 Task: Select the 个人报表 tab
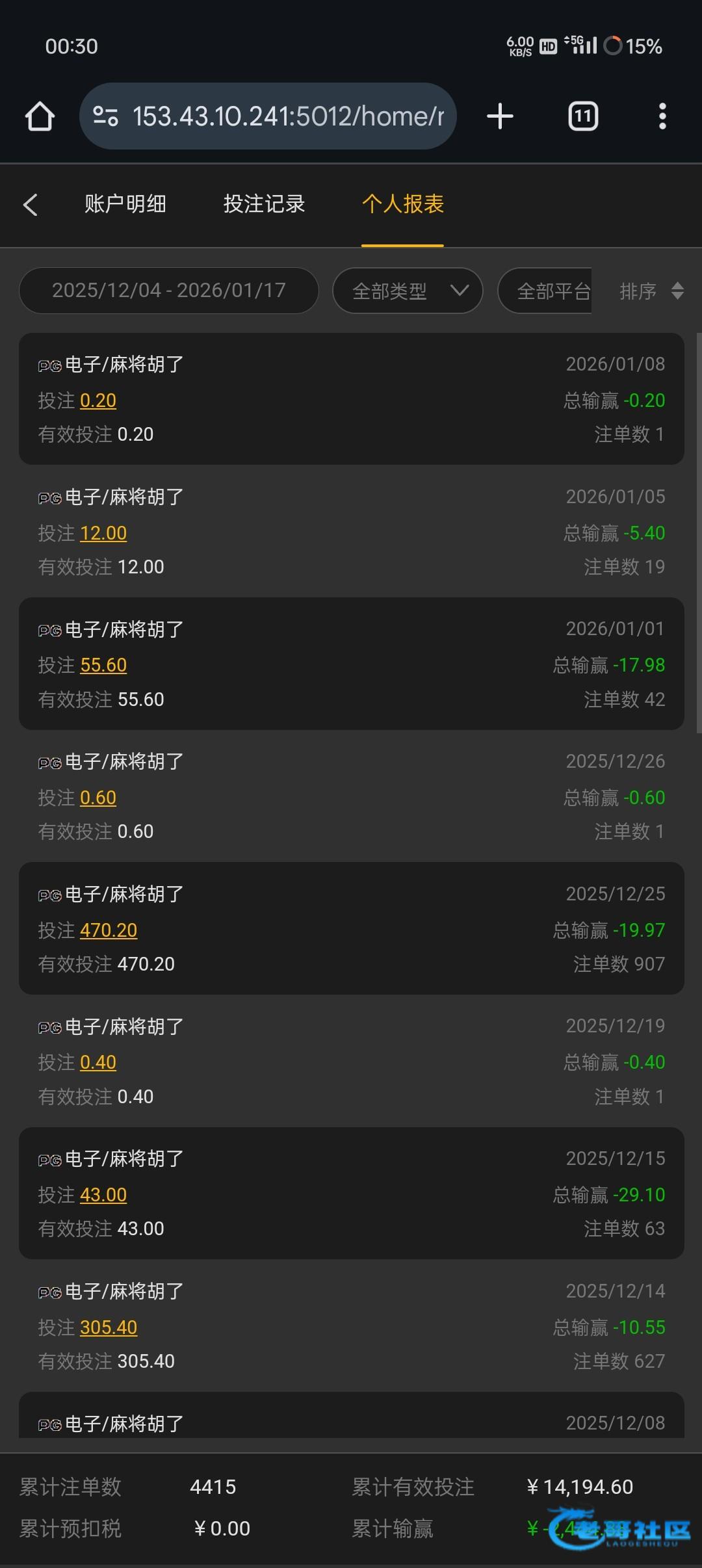point(402,204)
